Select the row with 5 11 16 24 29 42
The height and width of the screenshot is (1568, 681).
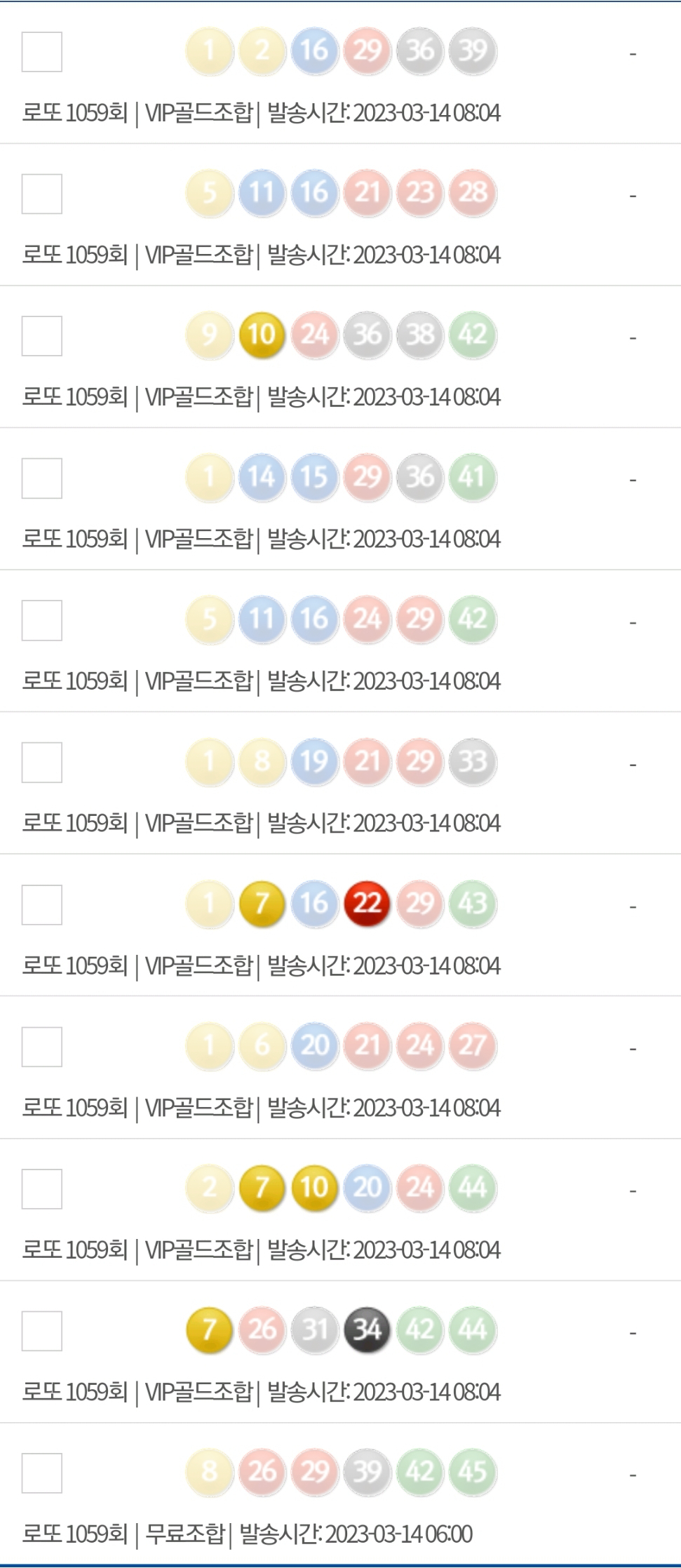click(x=42, y=620)
